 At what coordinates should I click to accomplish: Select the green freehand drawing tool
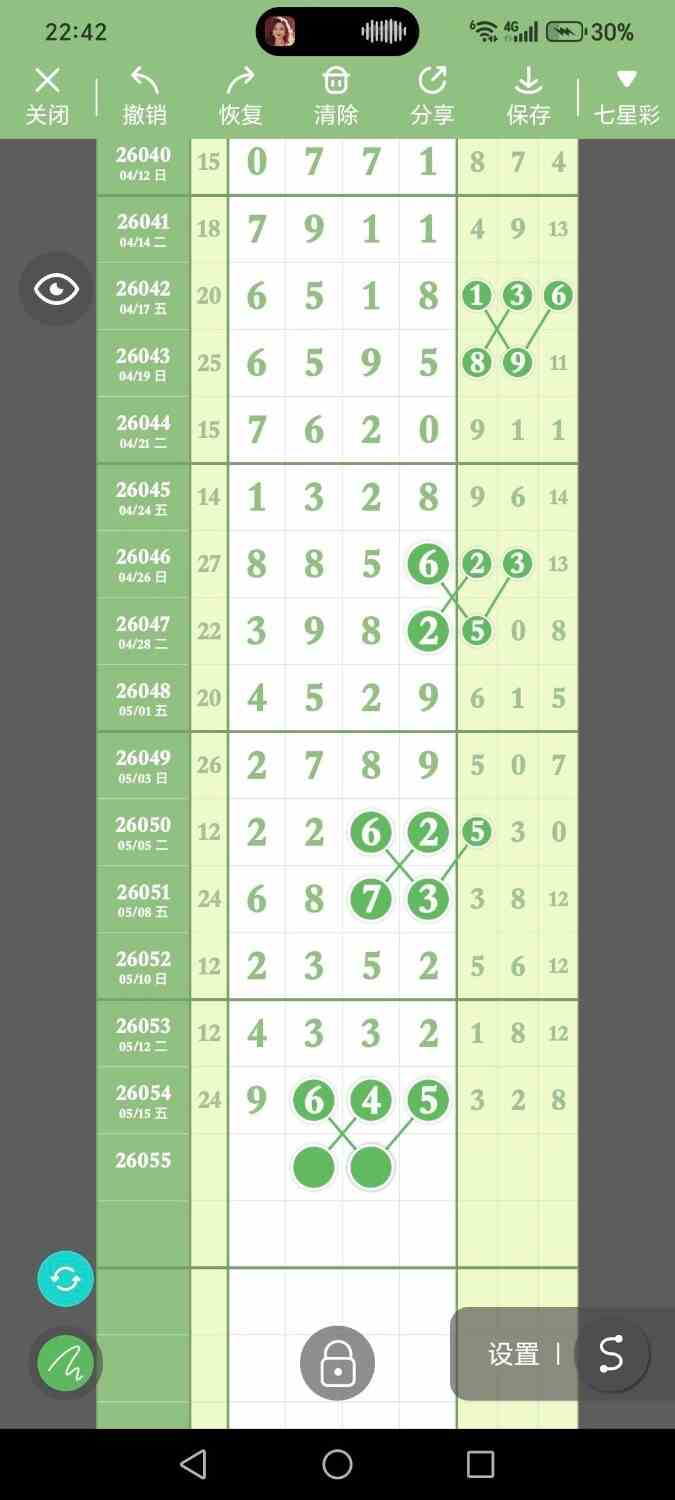(x=66, y=1362)
